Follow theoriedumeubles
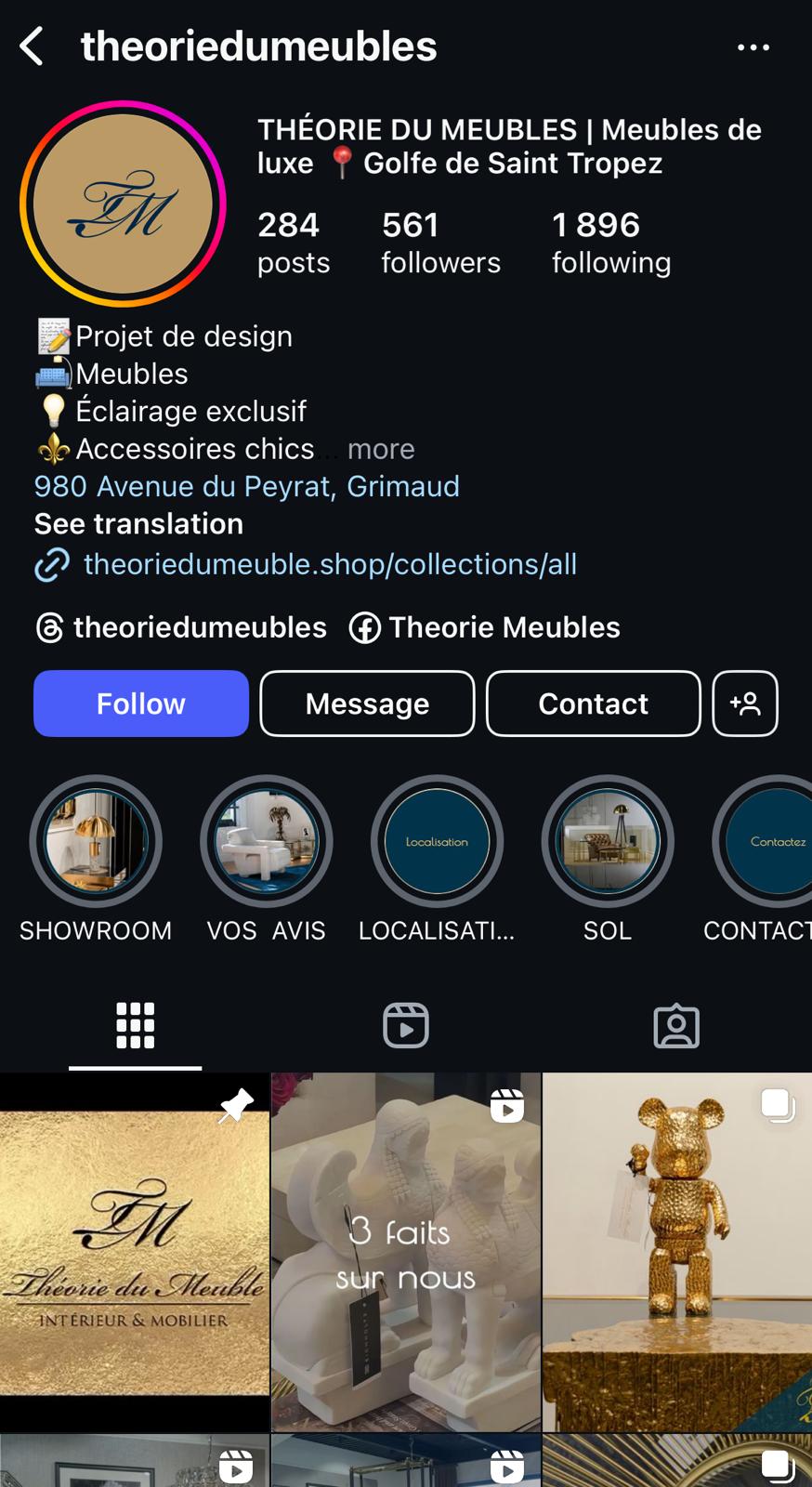The width and height of the screenshot is (812, 1487). (x=141, y=704)
